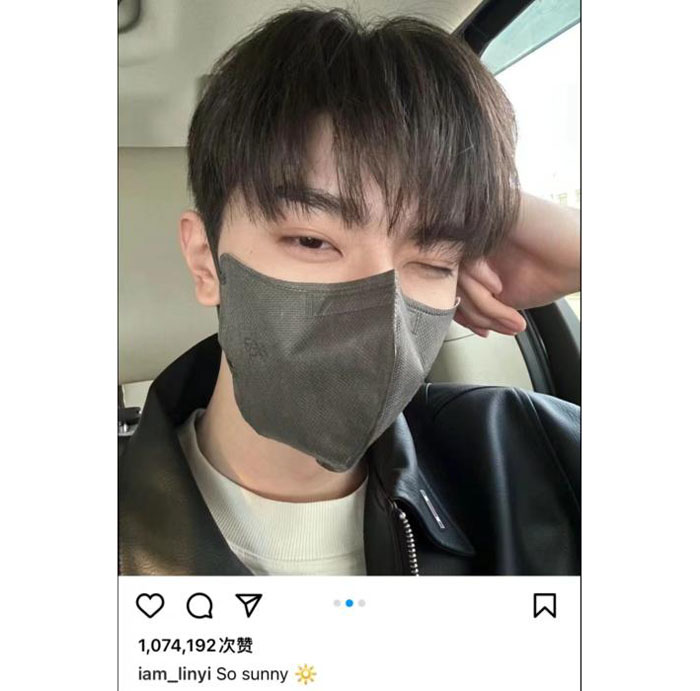
Task: Like the post by iam_linyi
Action: 150,605
